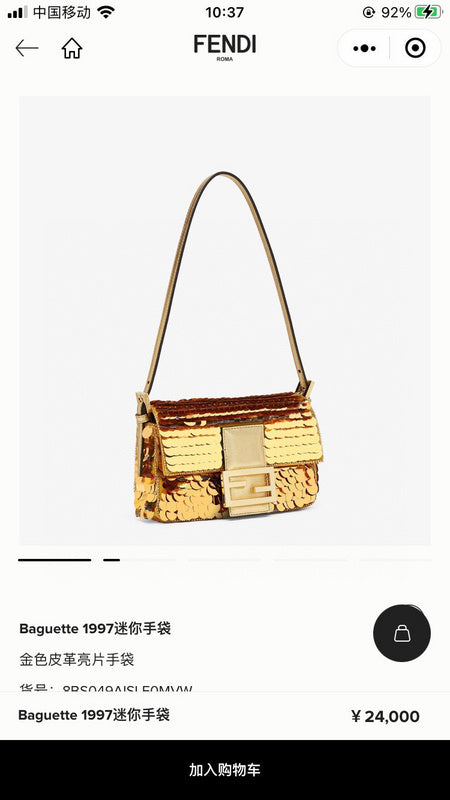Go back with the arrow icon
The image size is (450, 800).
click(27, 48)
